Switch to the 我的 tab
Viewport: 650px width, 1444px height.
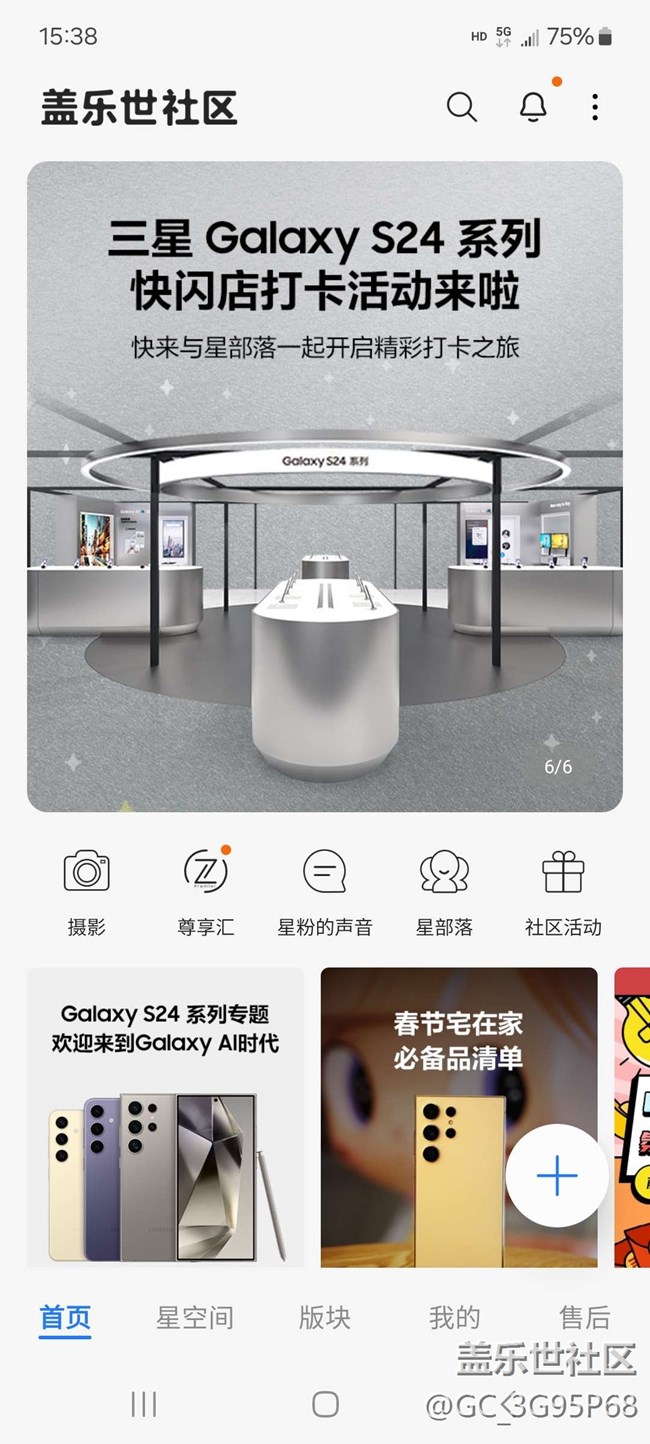tap(455, 1318)
